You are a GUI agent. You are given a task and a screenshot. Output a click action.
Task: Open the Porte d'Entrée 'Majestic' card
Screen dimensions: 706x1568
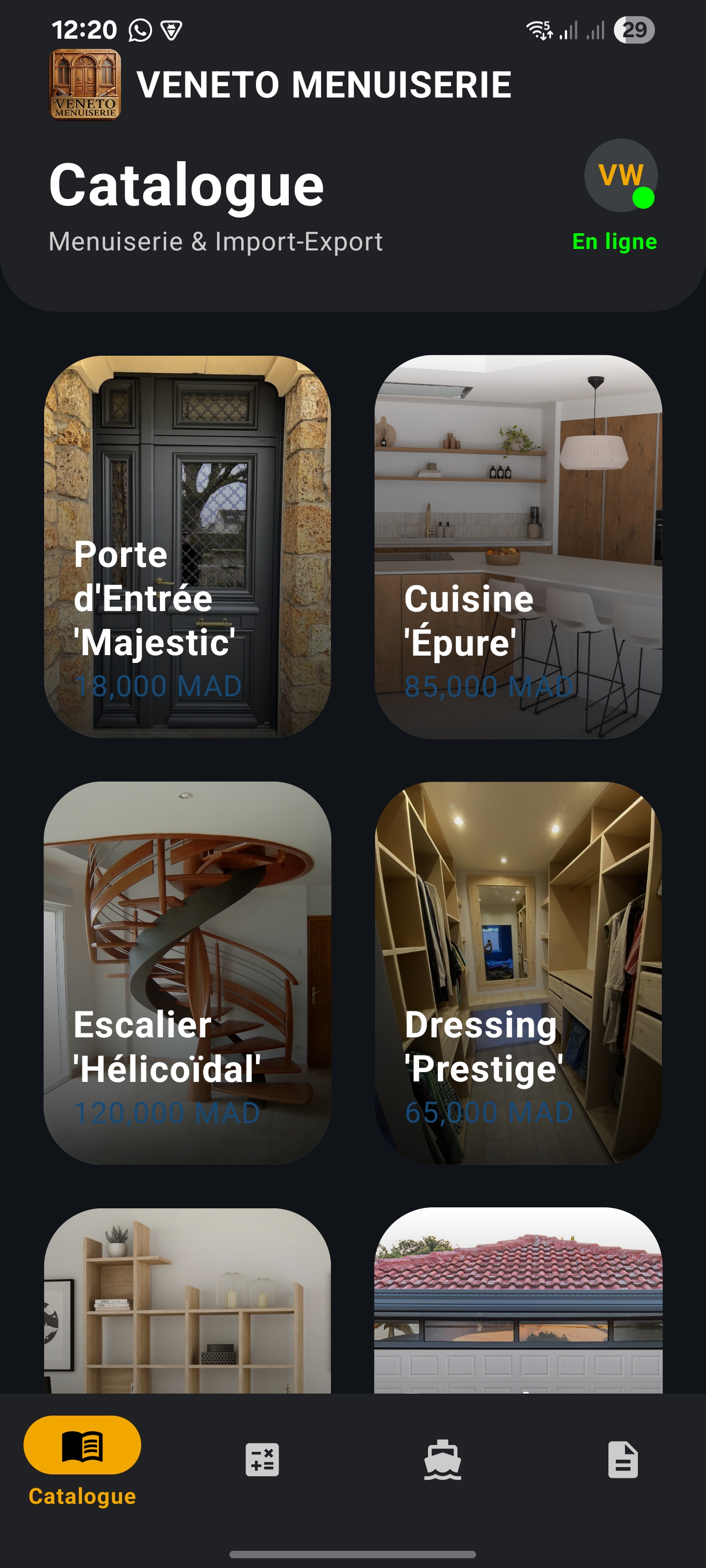pos(188,548)
